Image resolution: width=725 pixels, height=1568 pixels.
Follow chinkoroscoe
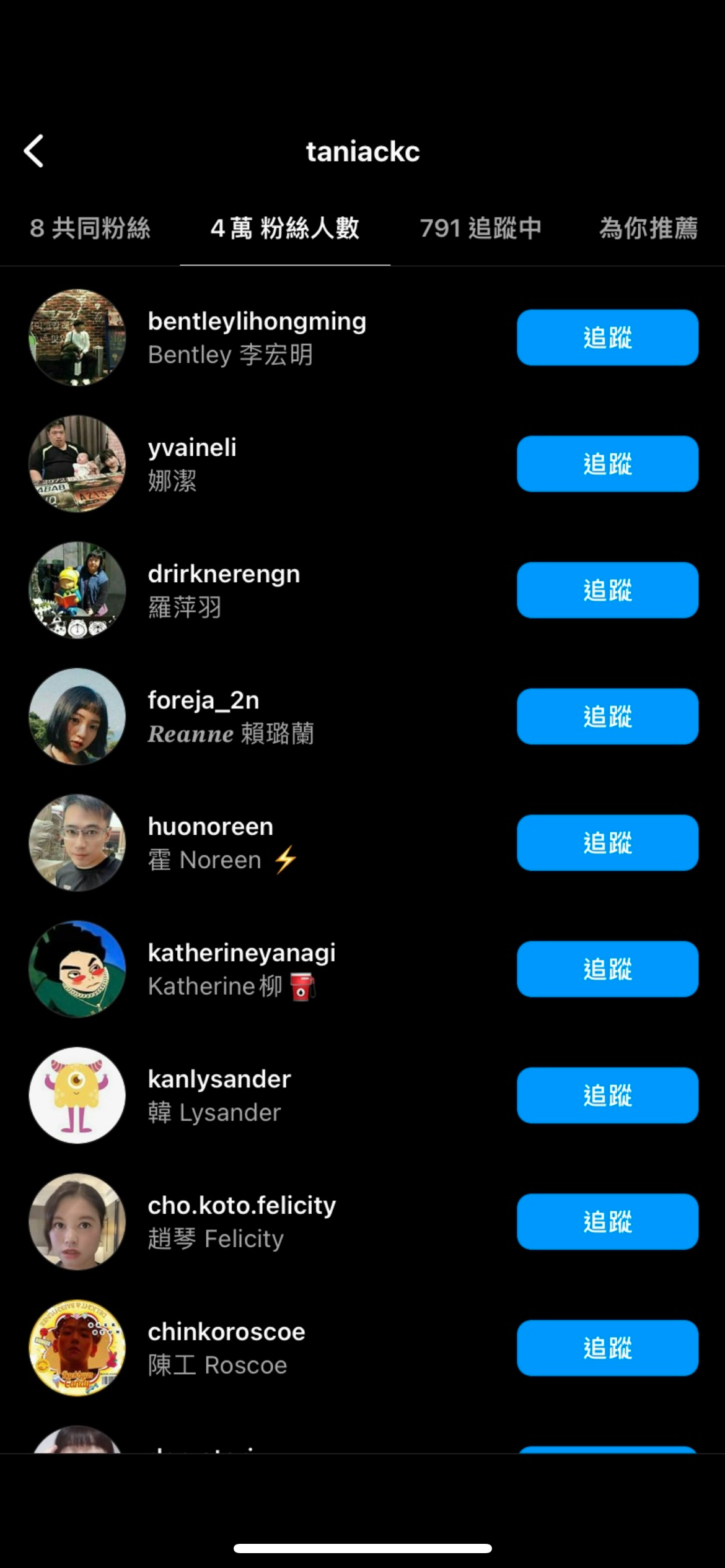(x=607, y=1348)
